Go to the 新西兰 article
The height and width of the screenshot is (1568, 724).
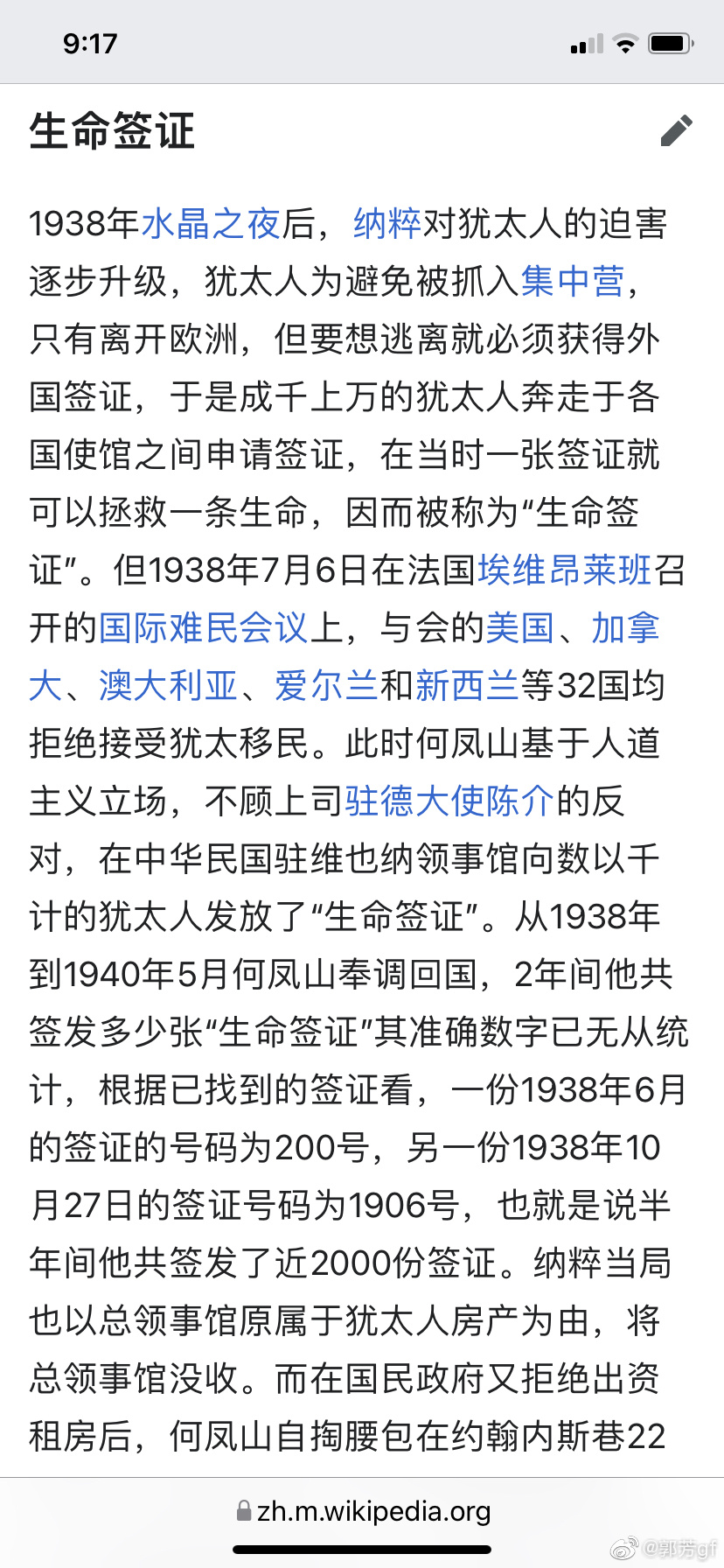pos(467,686)
